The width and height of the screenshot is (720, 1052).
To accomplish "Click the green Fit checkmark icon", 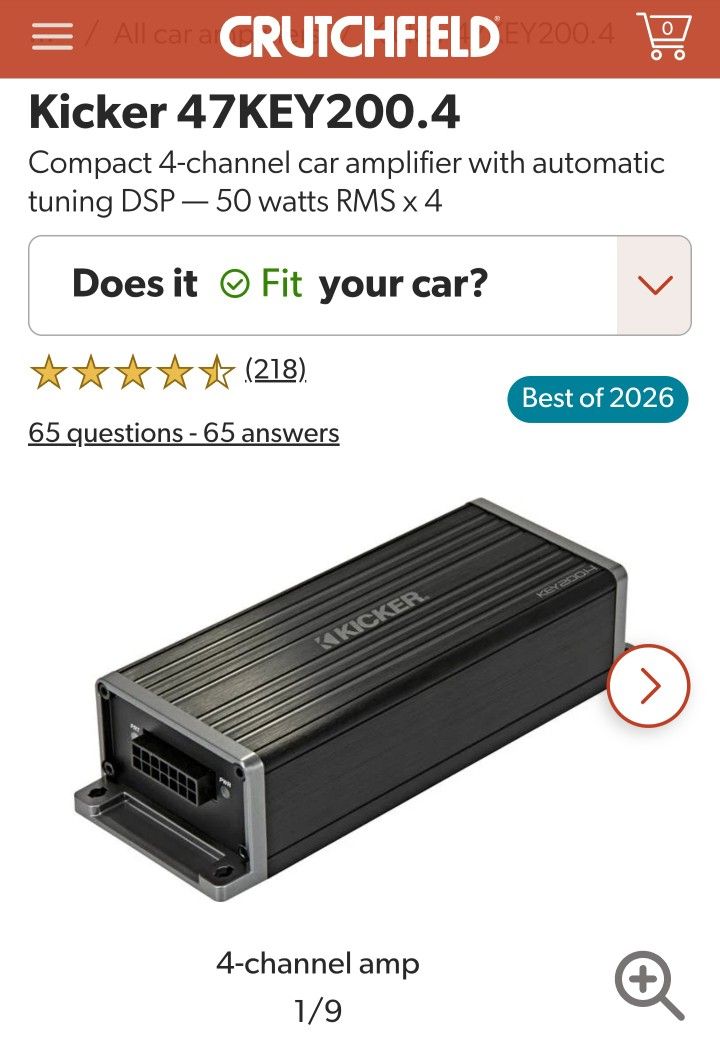I will (236, 284).
